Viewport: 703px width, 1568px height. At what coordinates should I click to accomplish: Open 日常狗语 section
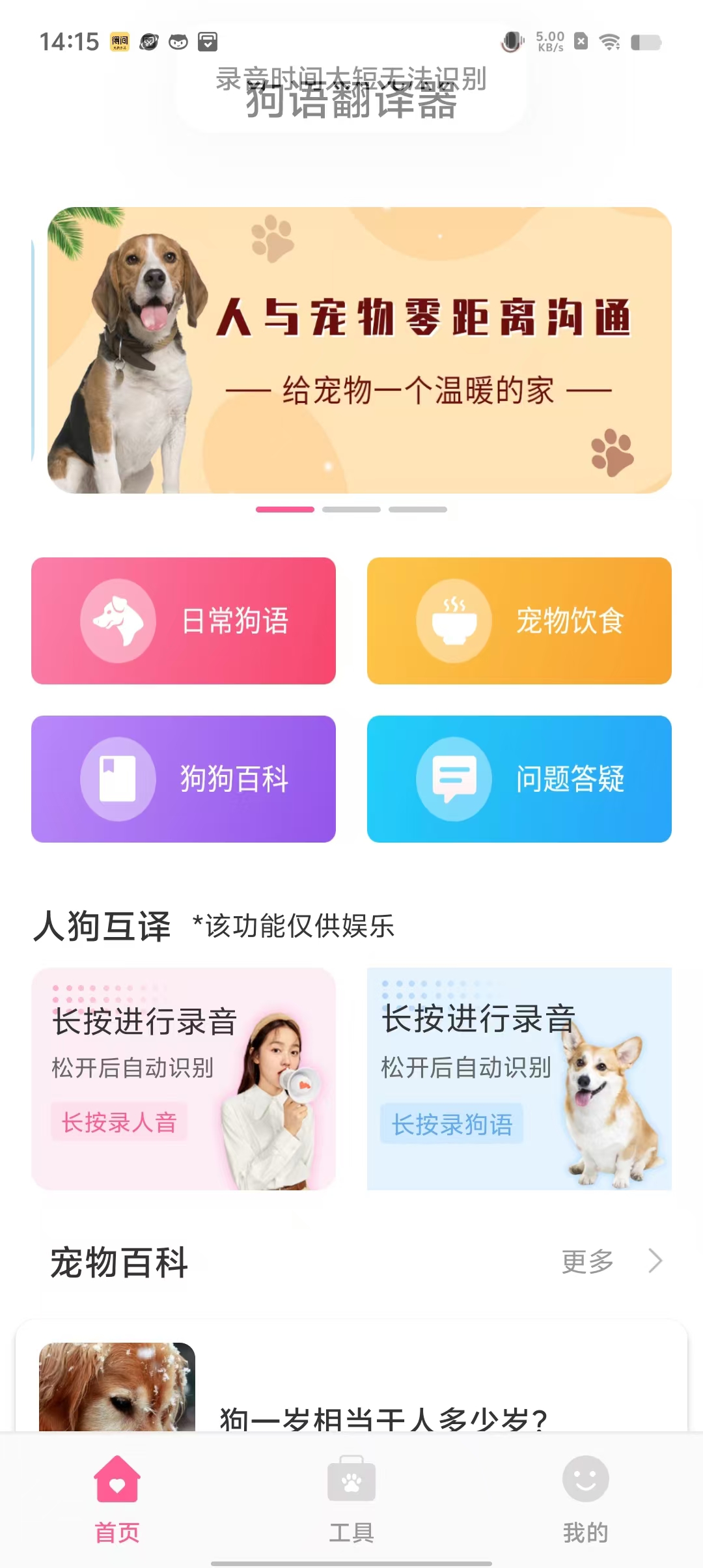(184, 621)
